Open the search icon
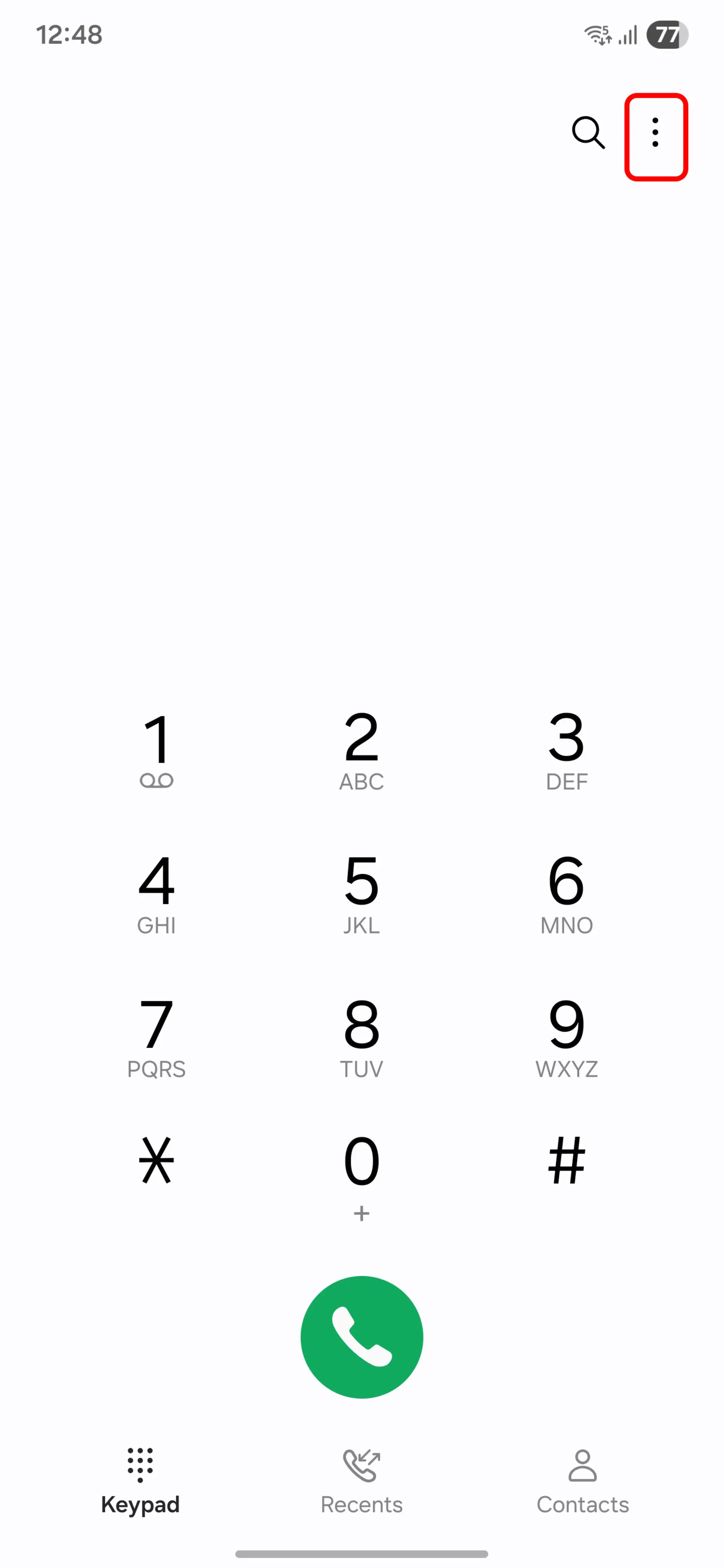 tap(588, 133)
